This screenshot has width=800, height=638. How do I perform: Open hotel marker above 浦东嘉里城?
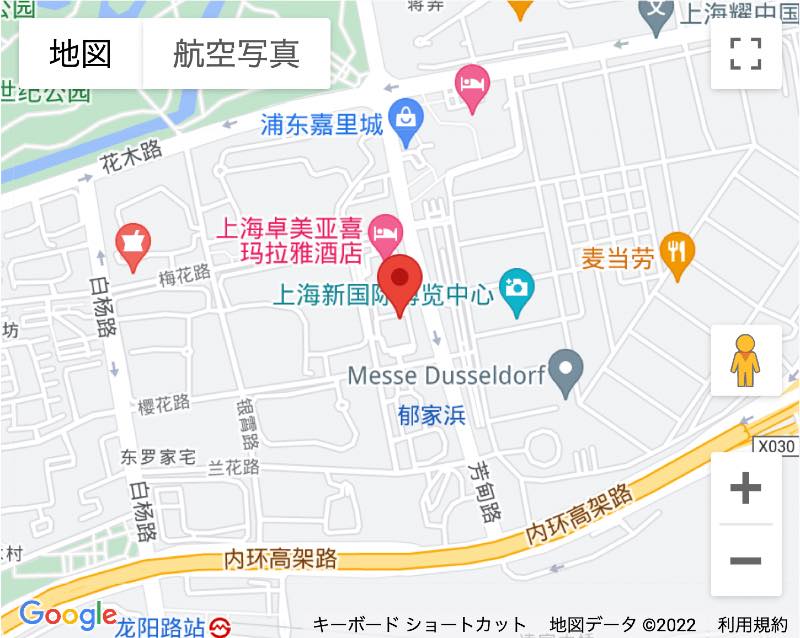coord(471,86)
